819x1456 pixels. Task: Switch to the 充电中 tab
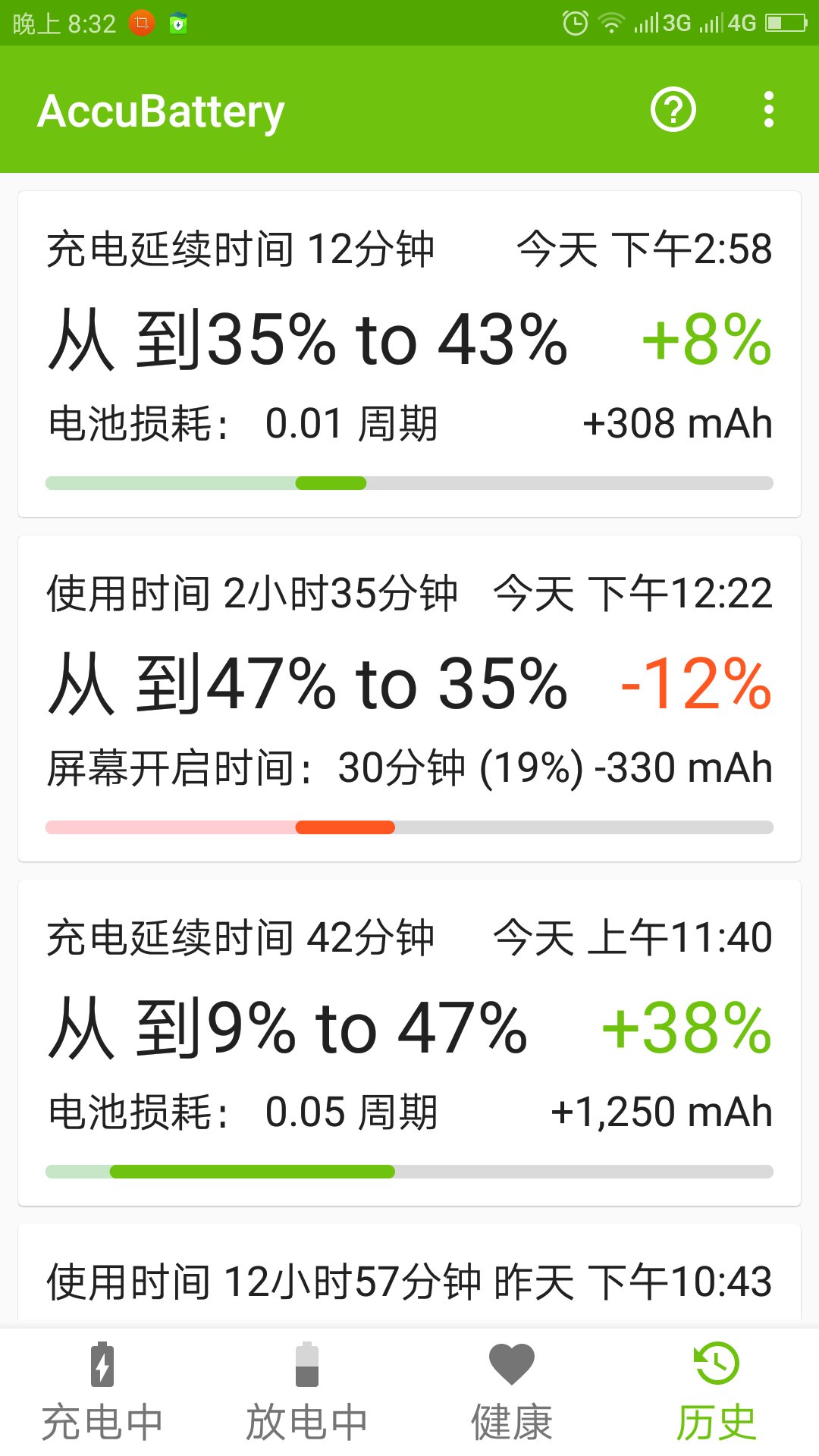102,1391
